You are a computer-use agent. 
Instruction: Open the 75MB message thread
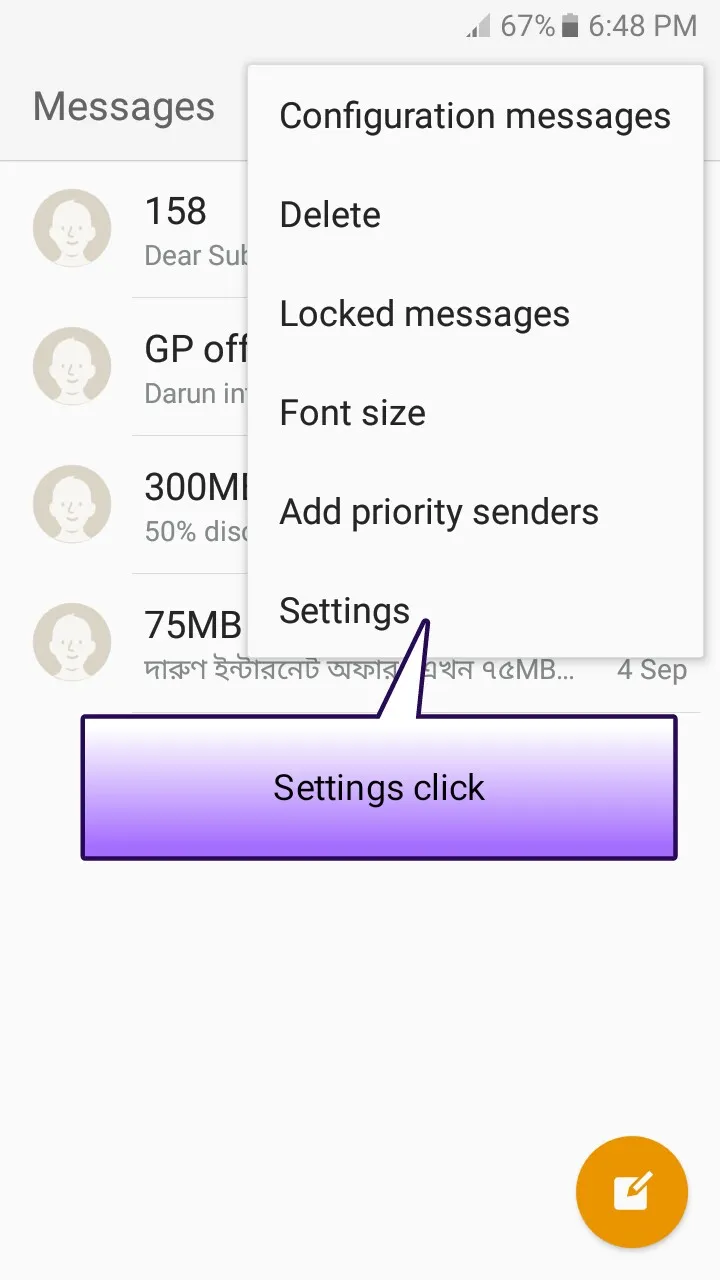(x=360, y=643)
